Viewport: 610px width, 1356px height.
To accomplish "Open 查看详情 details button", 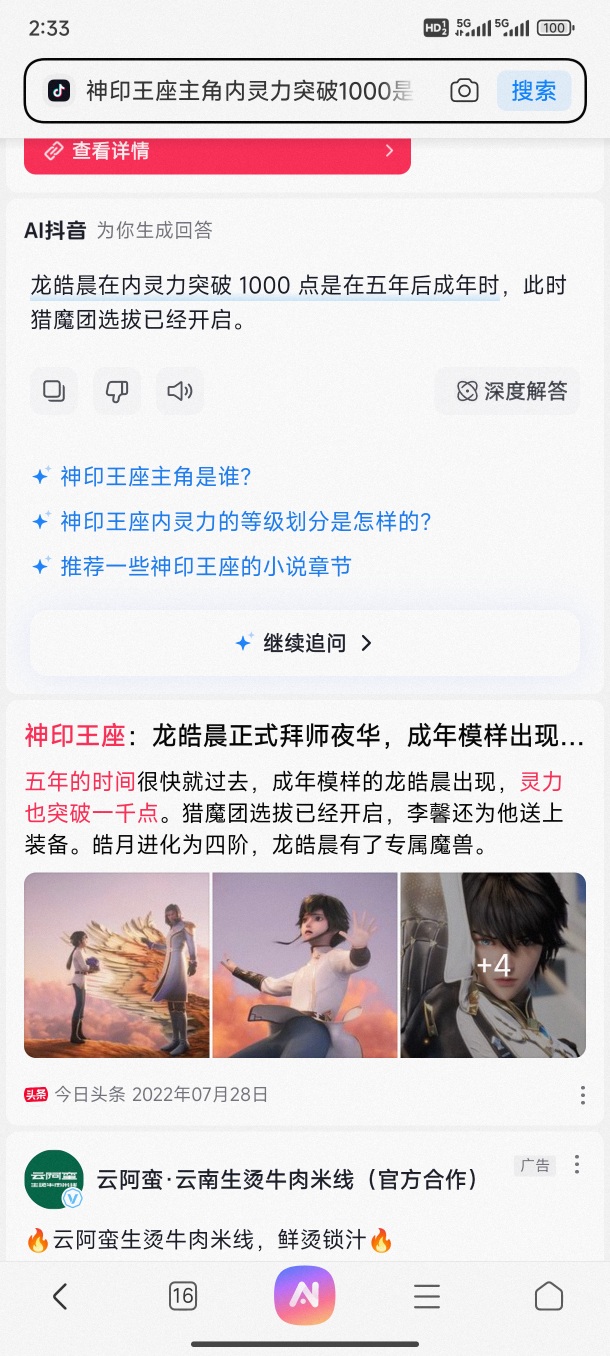I will (x=217, y=151).
